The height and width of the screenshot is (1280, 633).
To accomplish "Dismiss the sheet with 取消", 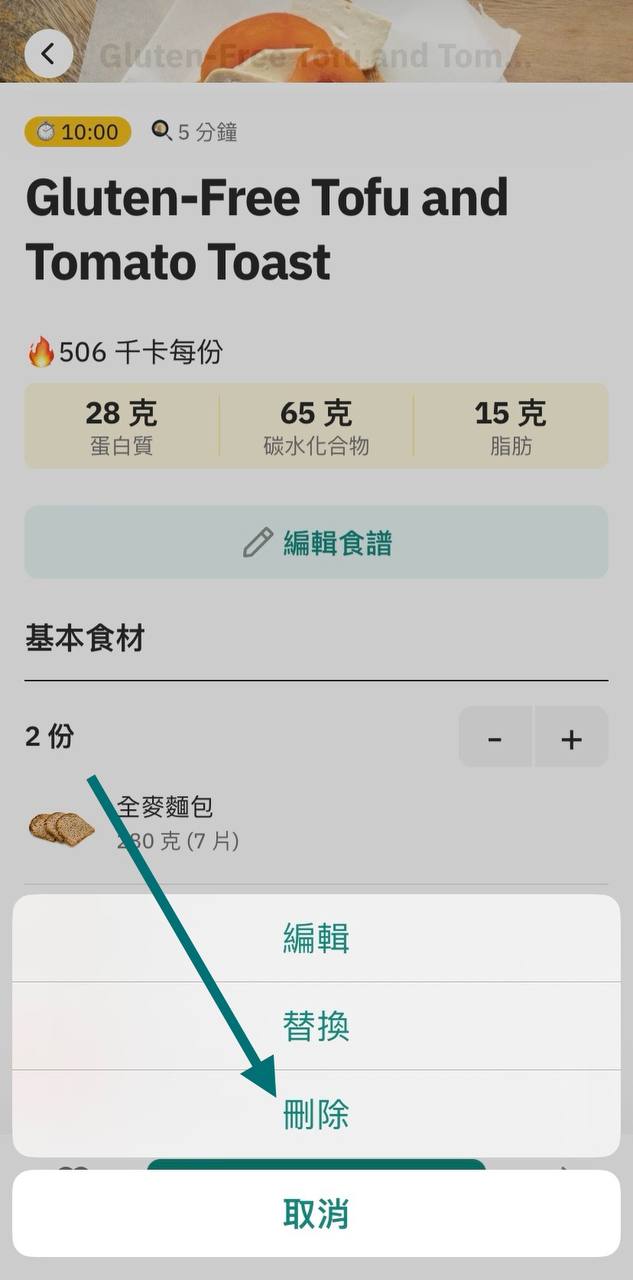I will [x=316, y=1214].
